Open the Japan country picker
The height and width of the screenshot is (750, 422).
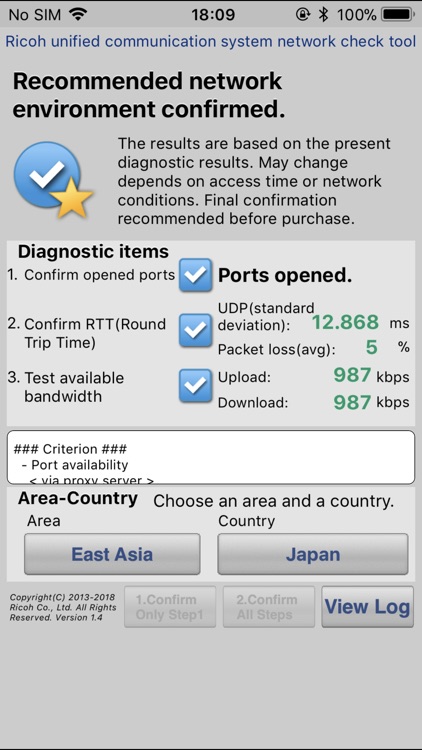point(313,554)
